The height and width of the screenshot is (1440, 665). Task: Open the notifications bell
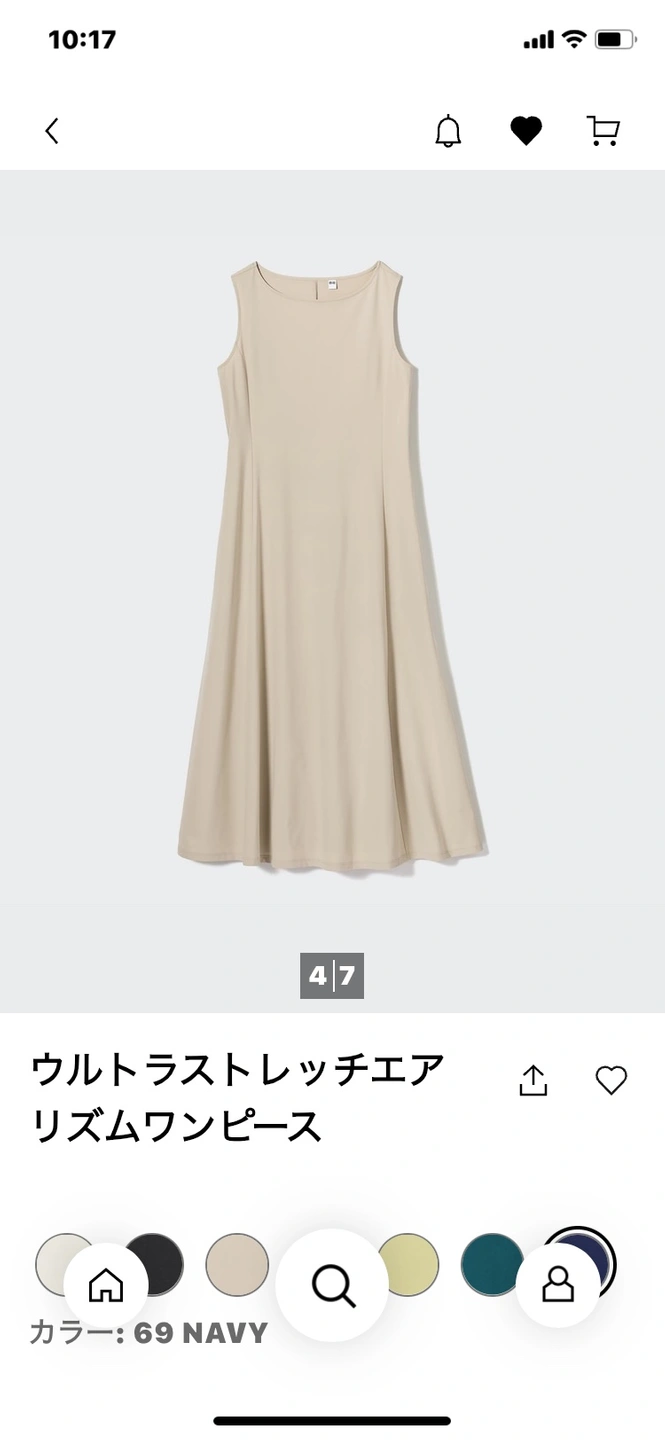(448, 131)
